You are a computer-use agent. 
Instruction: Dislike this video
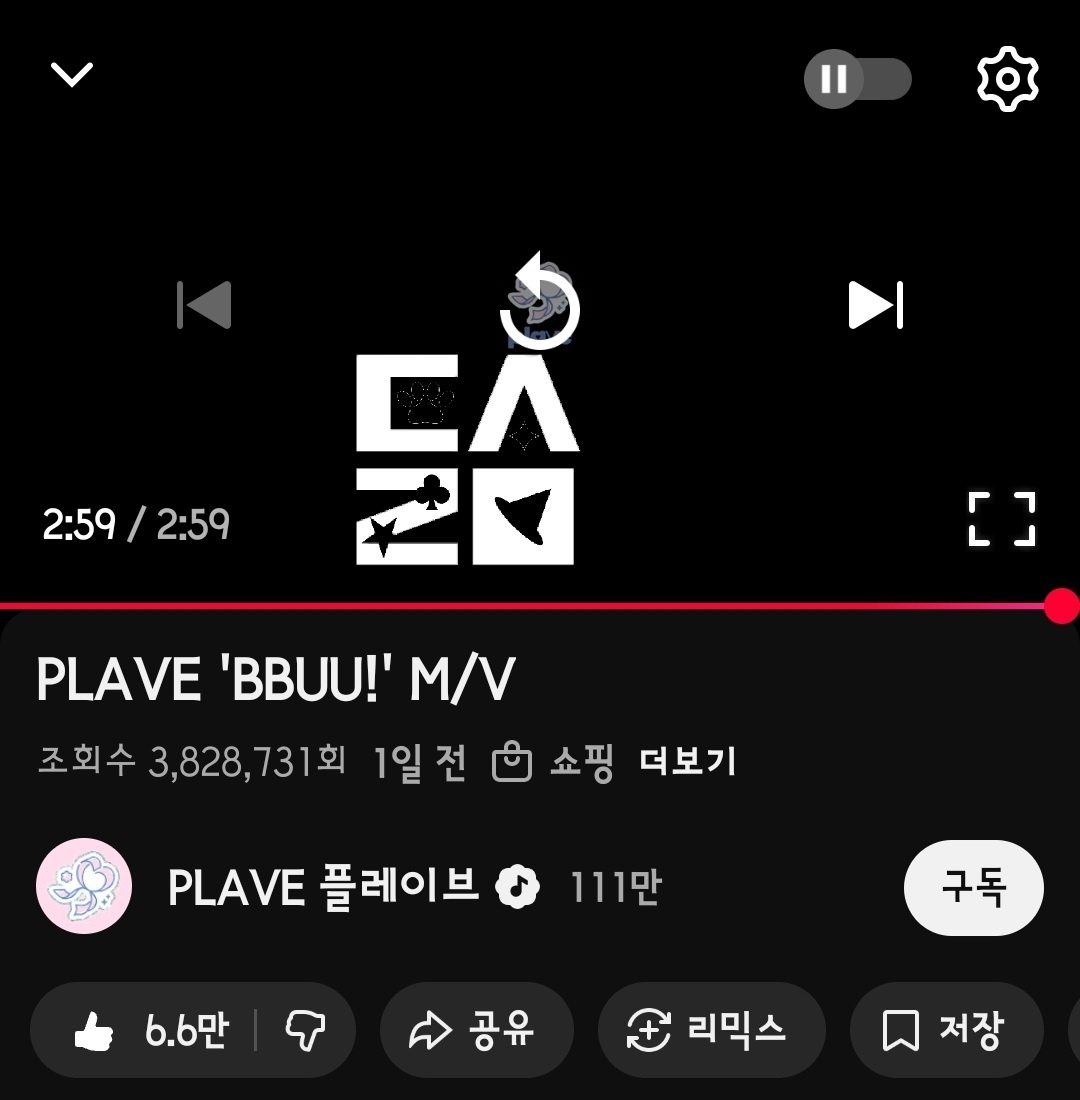click(304, 1030)
